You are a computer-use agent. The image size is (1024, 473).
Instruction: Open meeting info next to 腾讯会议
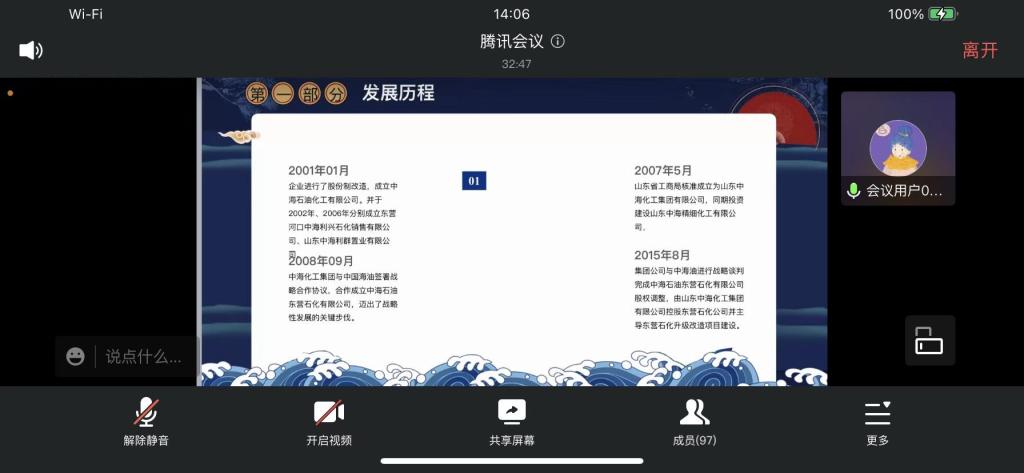tap(558, 42)
